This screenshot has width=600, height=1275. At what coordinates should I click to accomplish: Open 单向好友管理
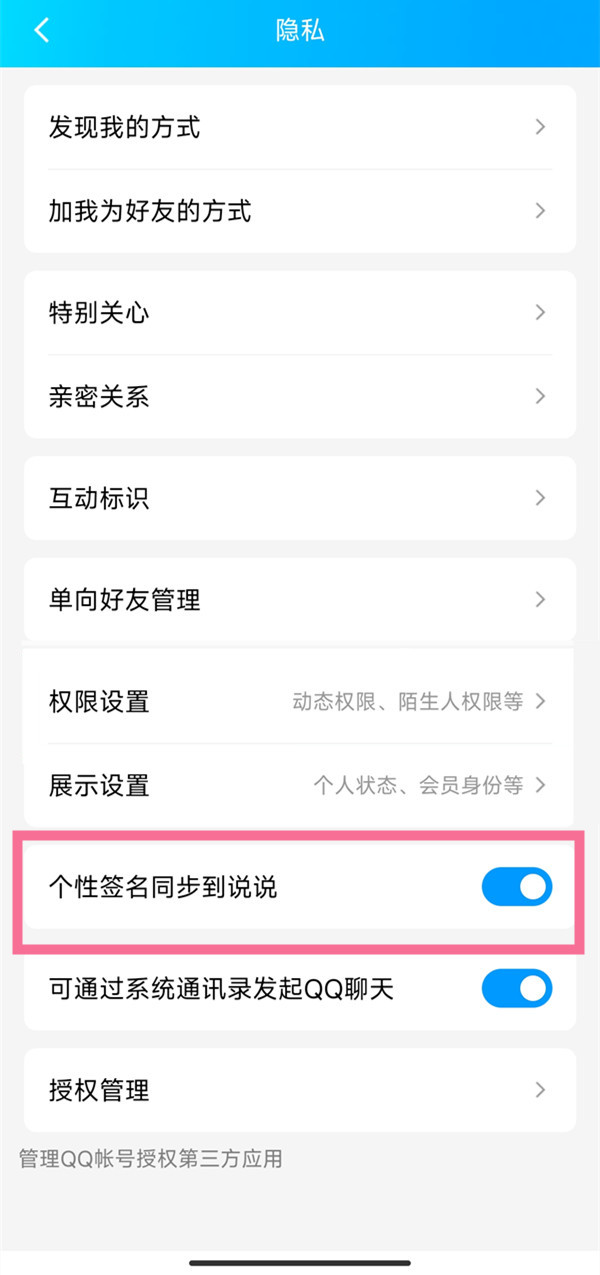pyautogui.click(x=299, y=600)
